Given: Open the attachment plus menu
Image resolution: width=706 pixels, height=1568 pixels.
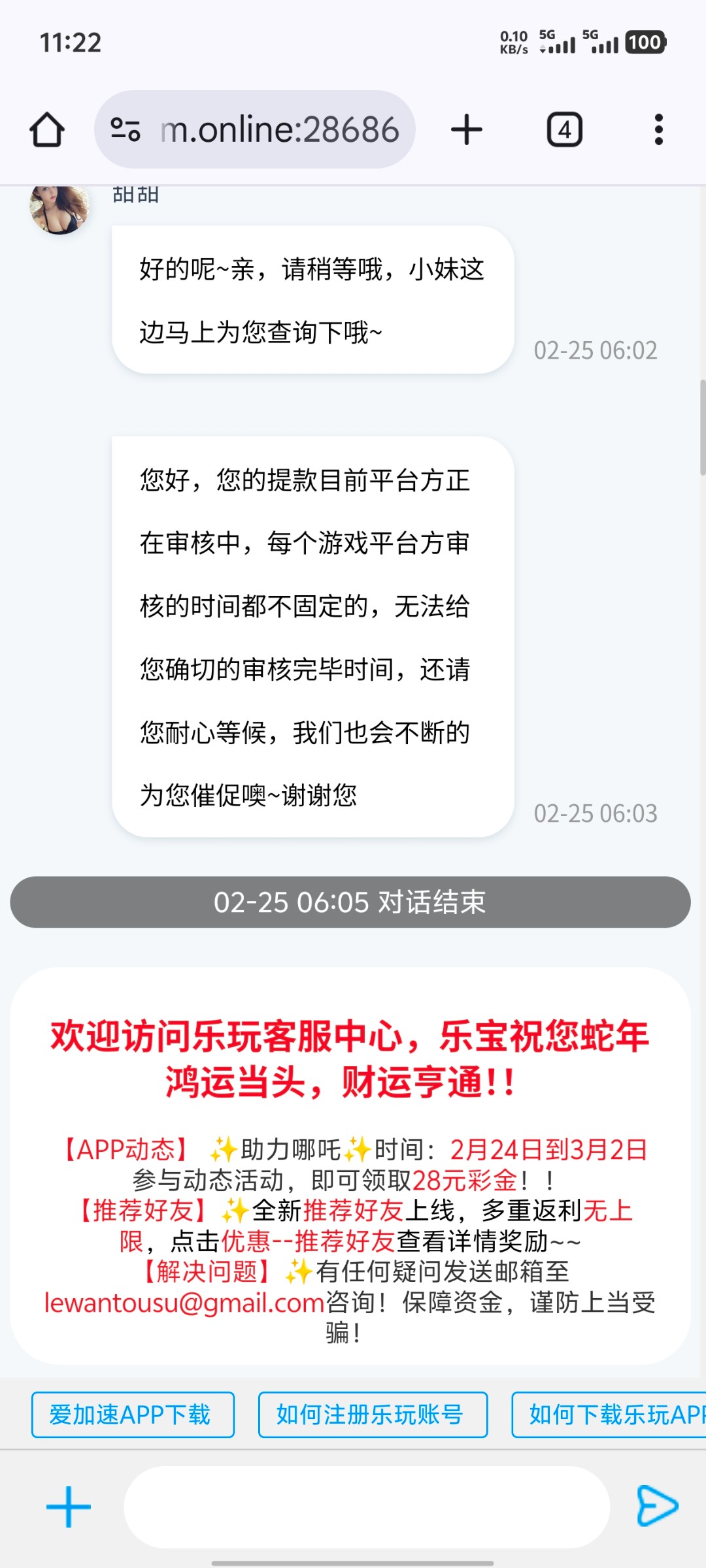Looking at the screenshot, I should [69, 1507].
